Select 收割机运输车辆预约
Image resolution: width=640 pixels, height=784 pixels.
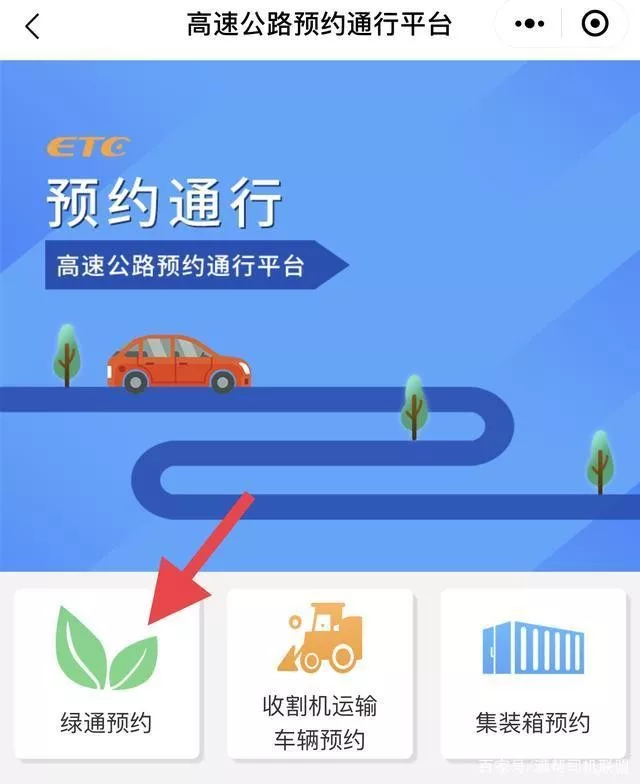point(319,673)
